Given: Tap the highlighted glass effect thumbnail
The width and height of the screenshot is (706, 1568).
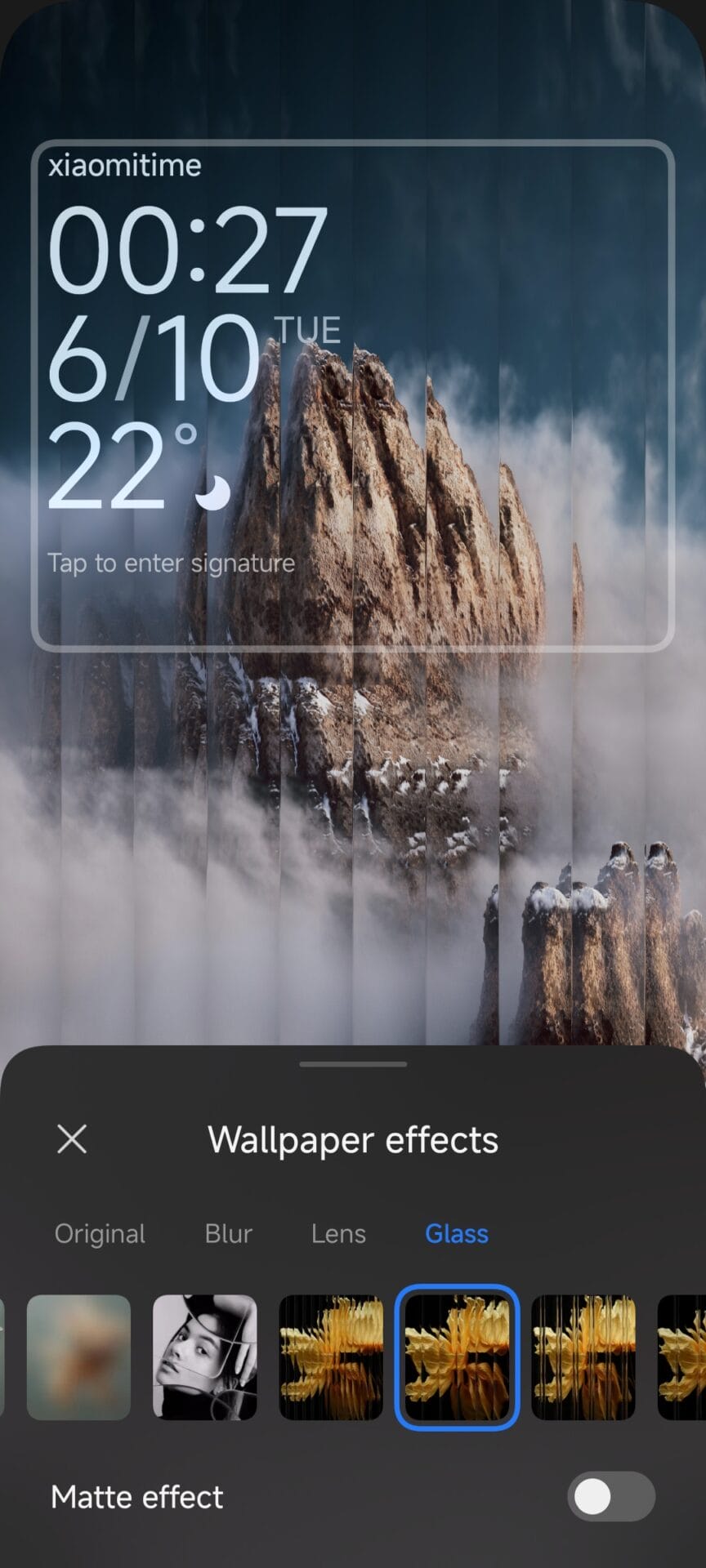Looking at the screenshot, I should click(457, 1357).
